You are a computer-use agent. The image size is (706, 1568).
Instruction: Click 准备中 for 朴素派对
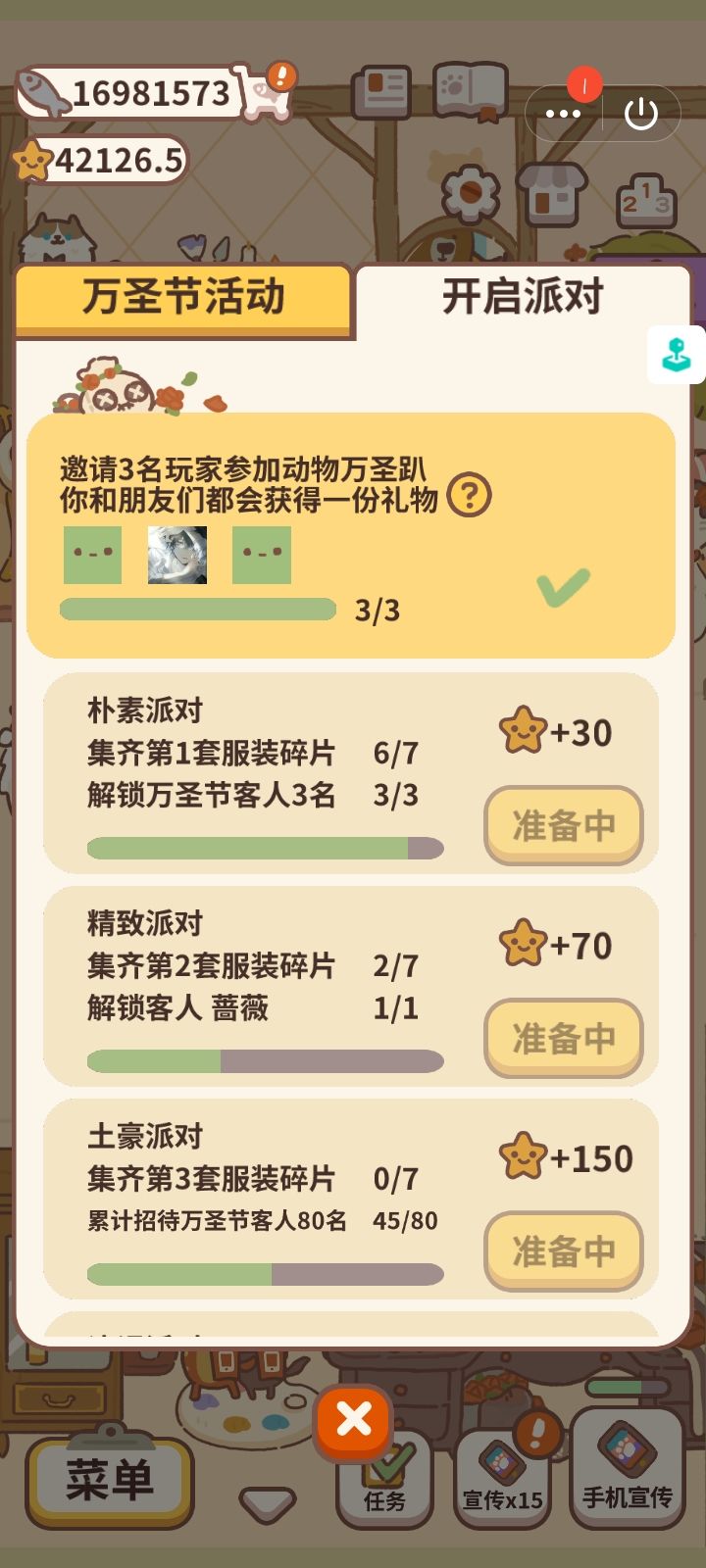(x=564, y=826)
